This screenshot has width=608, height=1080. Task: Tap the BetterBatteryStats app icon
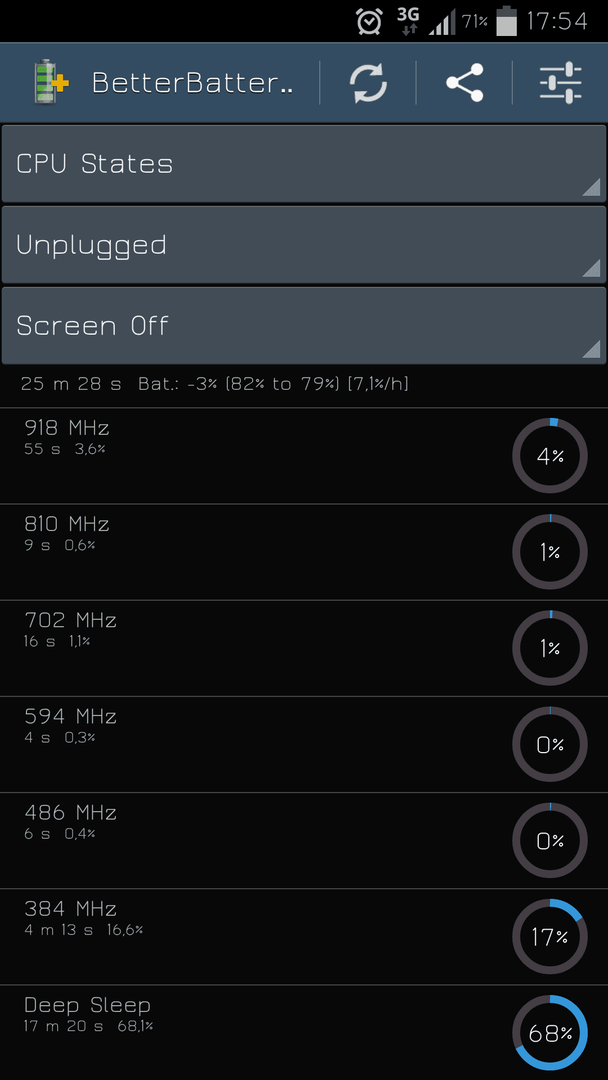52,83
